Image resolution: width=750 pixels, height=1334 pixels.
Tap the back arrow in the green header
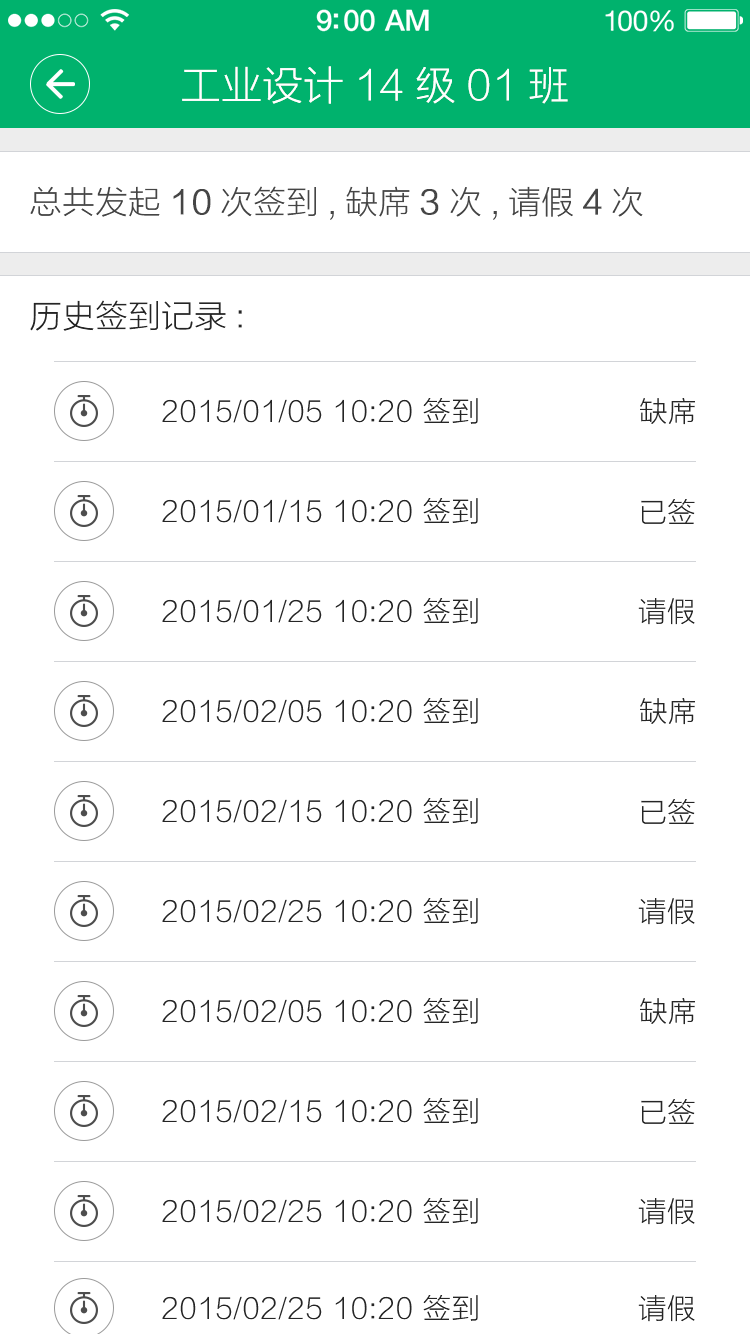(60, 84)
